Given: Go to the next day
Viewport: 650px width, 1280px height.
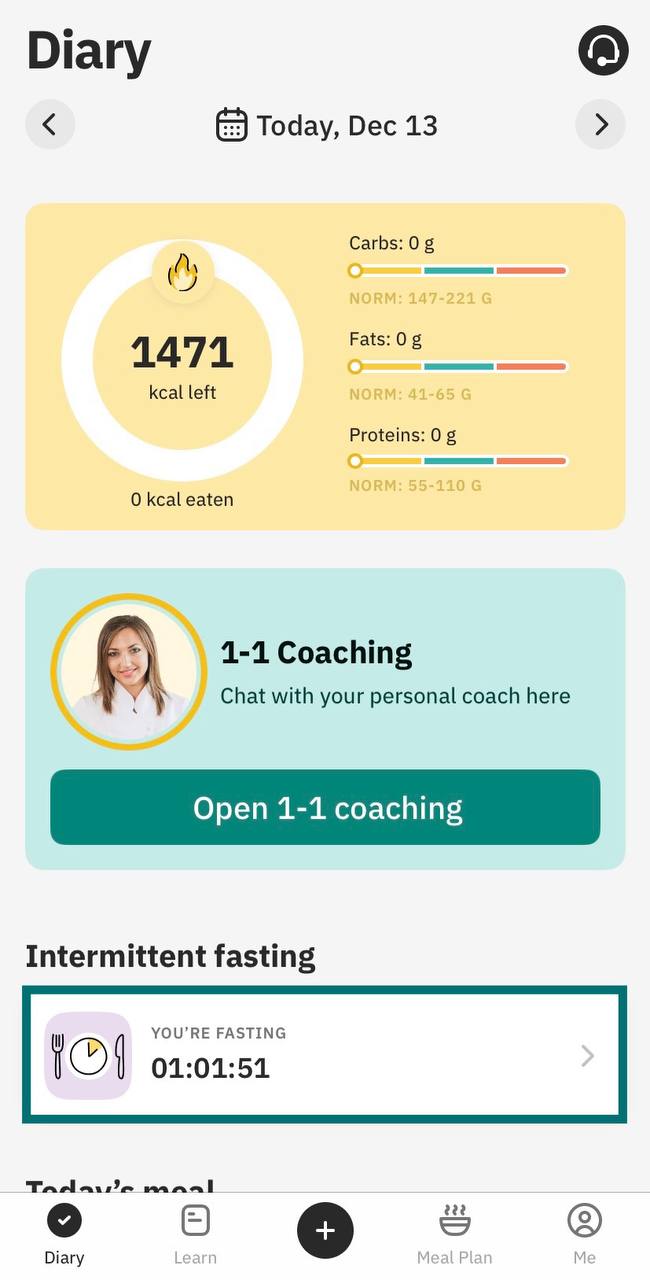Looking at the screenshot, I should pyautogui.click(x=600, y=125).
